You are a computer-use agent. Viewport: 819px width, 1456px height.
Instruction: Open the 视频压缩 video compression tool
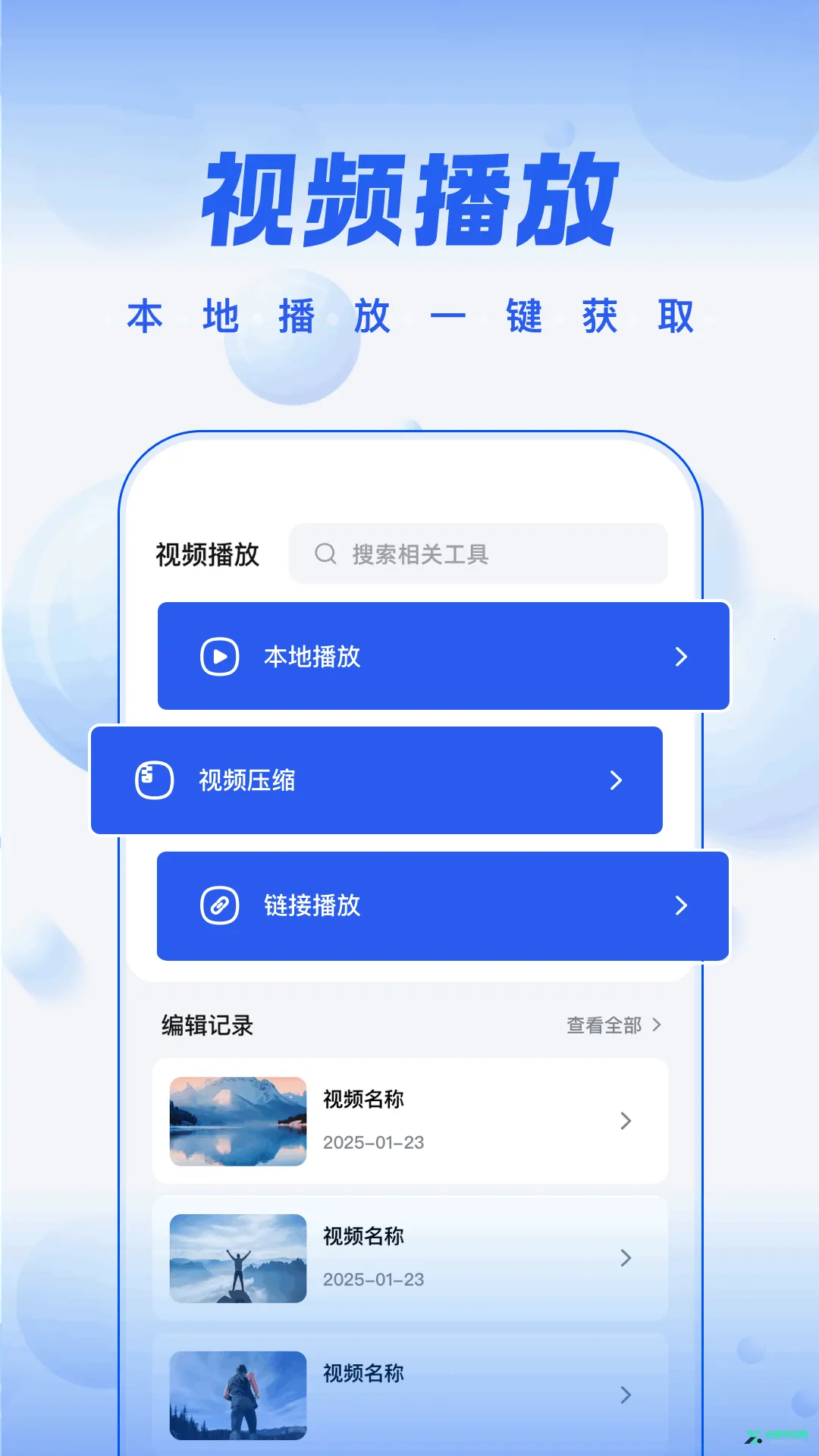377,780
